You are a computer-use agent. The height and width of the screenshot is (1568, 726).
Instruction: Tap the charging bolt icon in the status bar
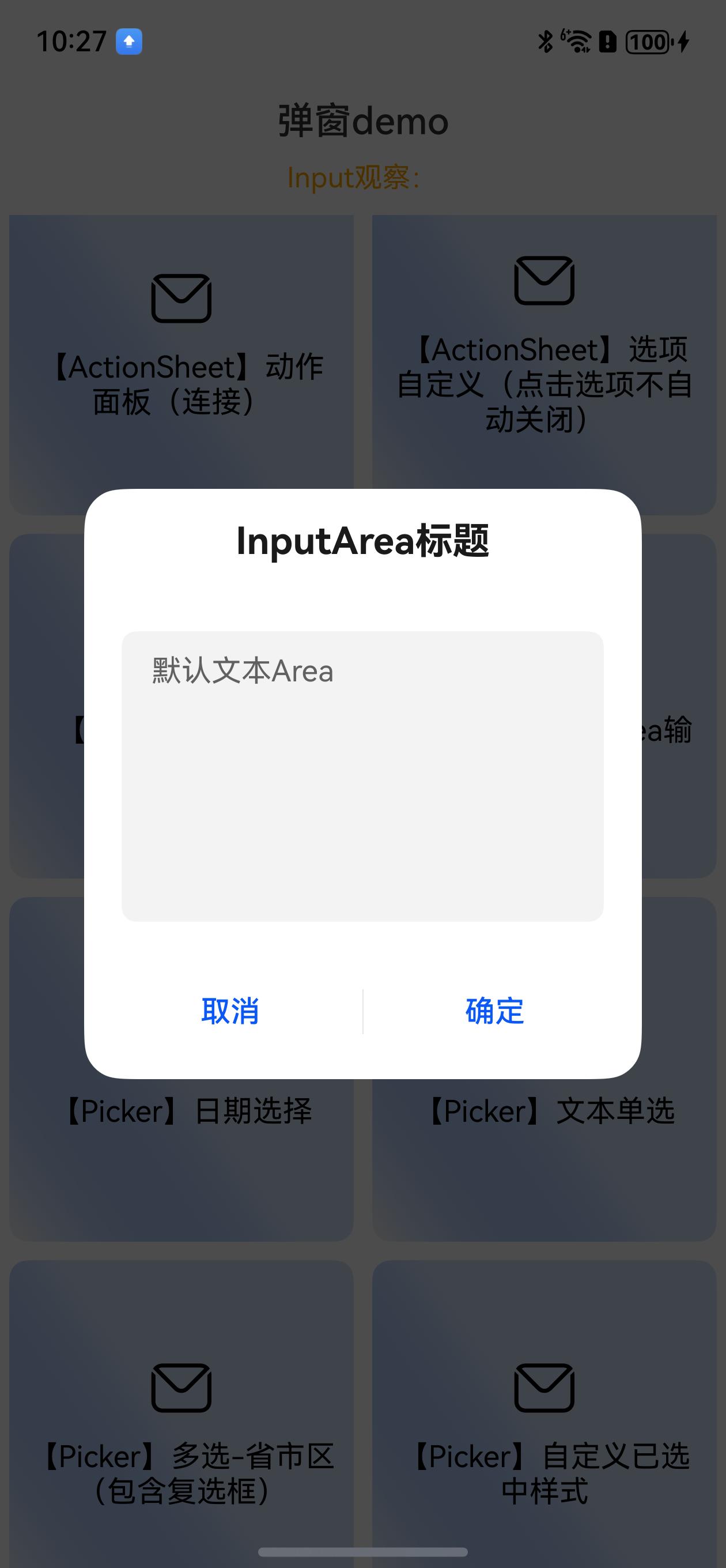coord(683,42)
